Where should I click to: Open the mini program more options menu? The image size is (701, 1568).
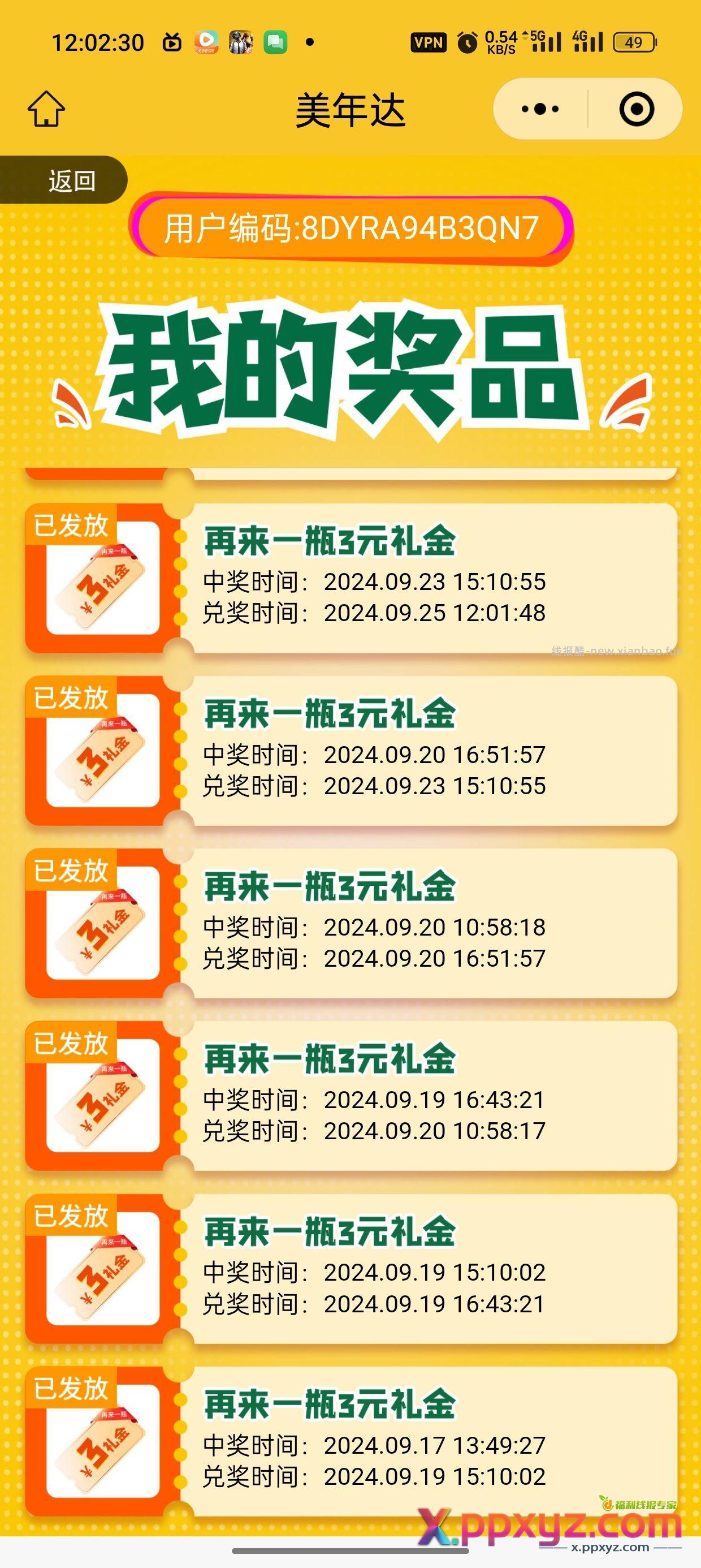pyautogui.click(x=540, y=109)
